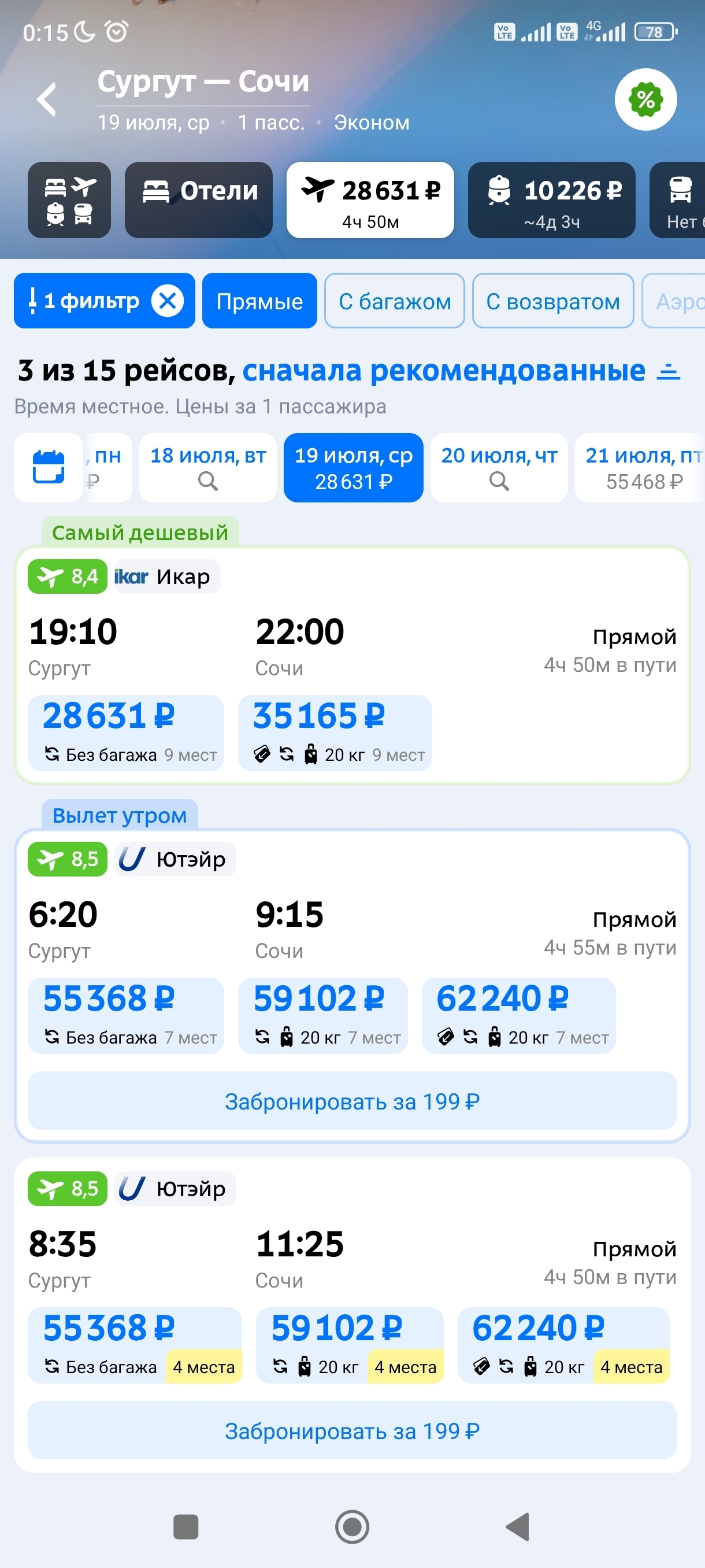This screenshot has width=705, height=1568.
Task: Go to the system home screen
Action: coord(351,1526)
